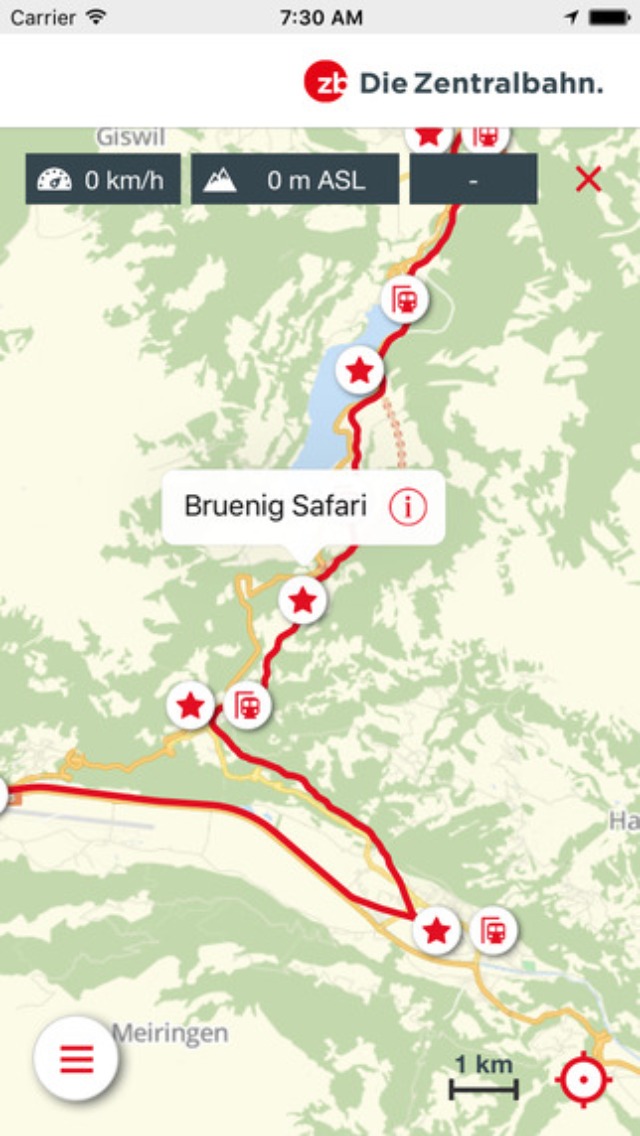Center map on my current location
Image resolution: width=640 pixels, height=1136 pixels.
tap(584, 1080)
